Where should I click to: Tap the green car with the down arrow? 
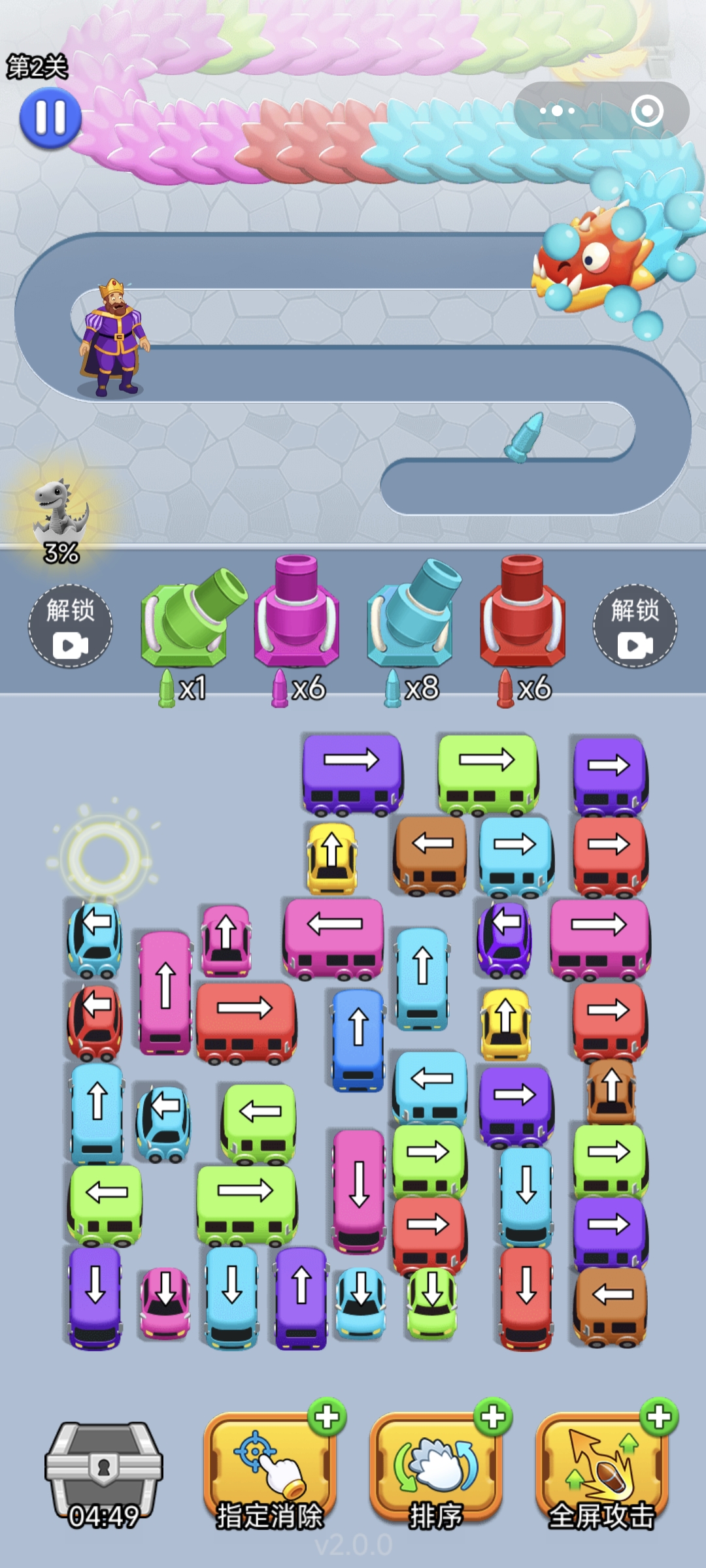431,1303
